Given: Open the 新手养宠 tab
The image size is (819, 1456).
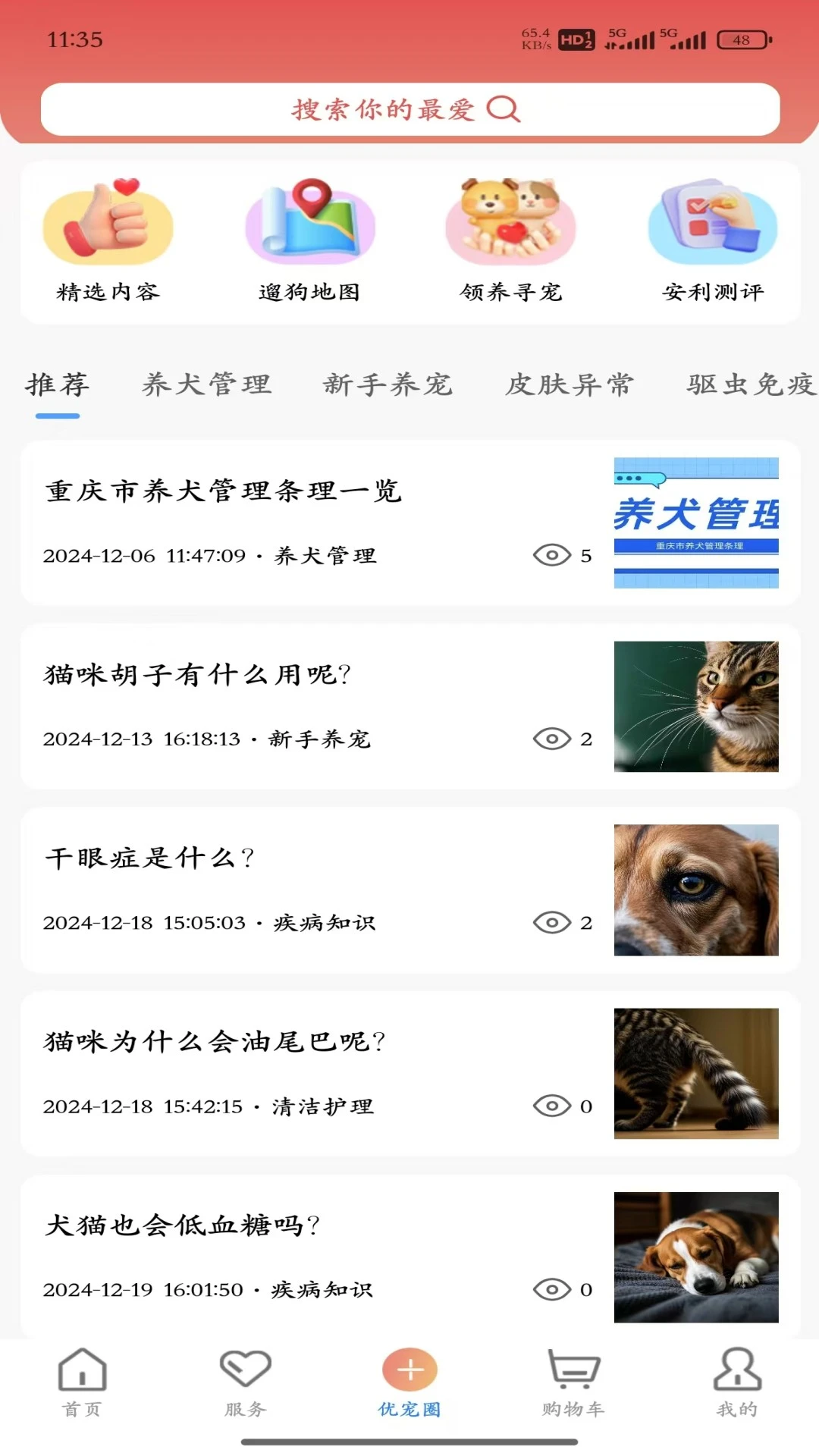Looking at the screenshot, I should coord(388,384).
